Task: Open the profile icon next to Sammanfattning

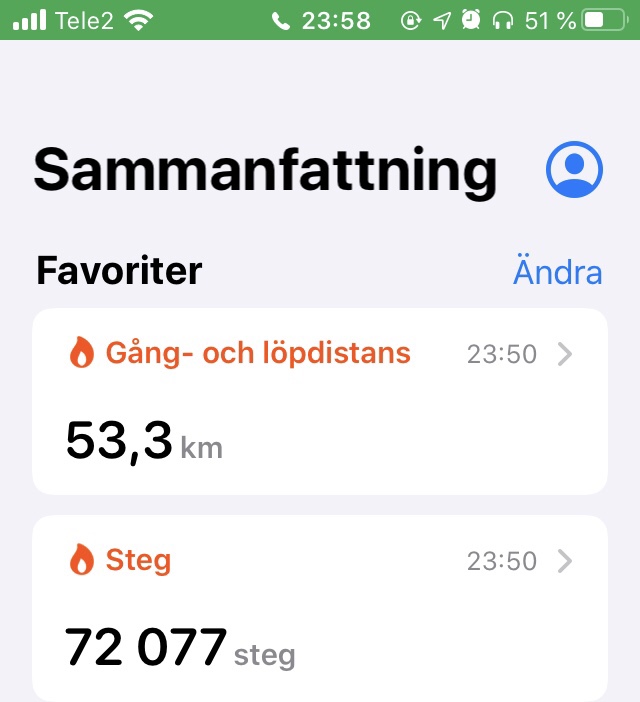Action: click(x=574, y=170)
